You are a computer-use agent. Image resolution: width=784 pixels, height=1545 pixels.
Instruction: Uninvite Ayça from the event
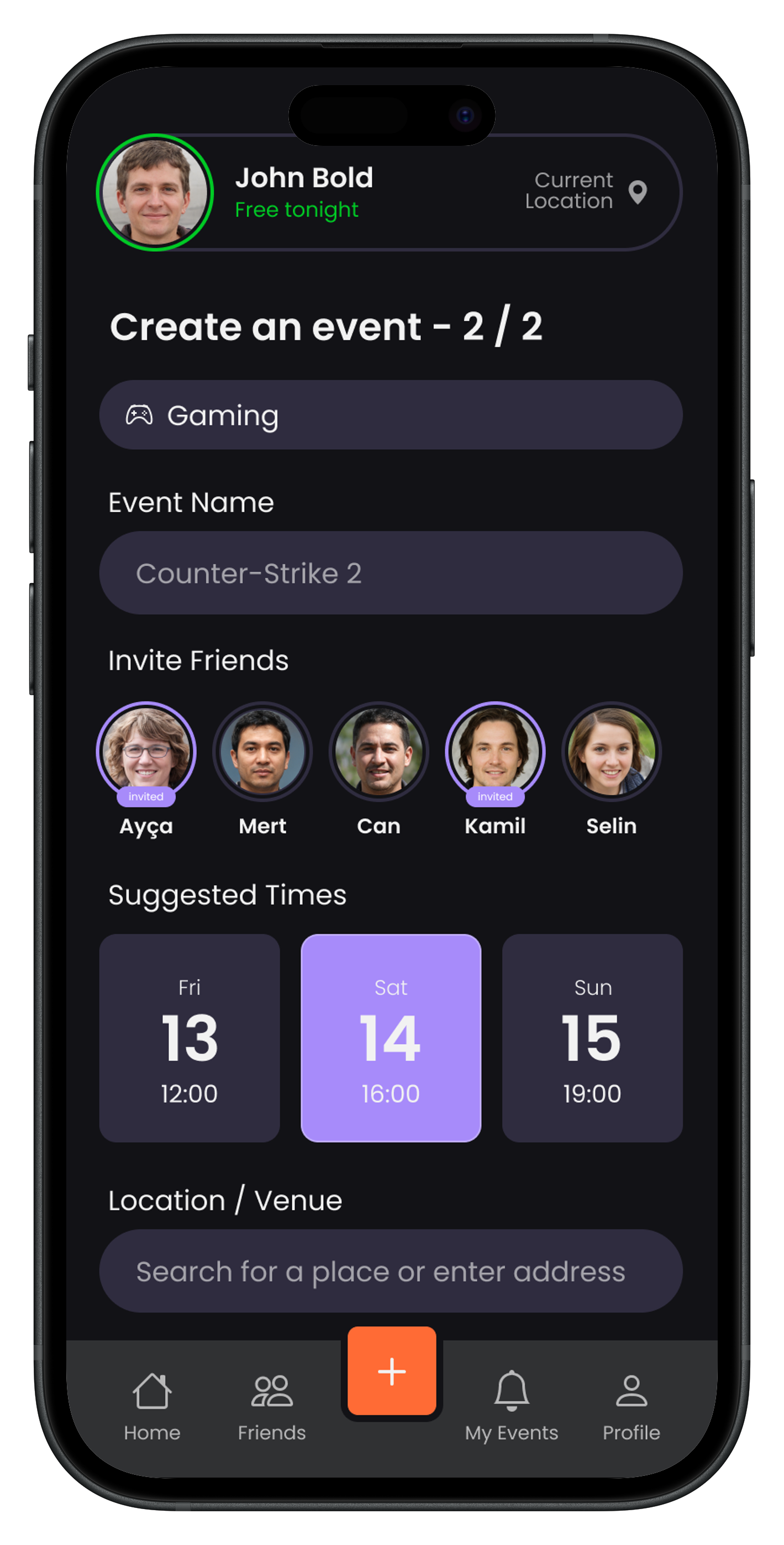pos(146,751)
